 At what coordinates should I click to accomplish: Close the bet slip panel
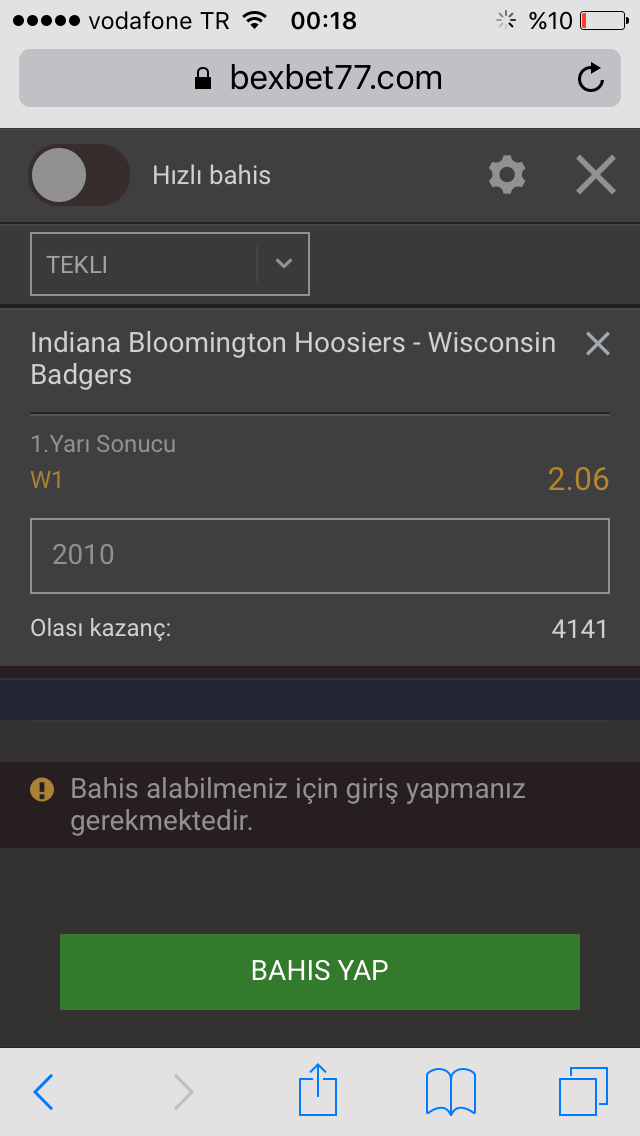(596, 175)
